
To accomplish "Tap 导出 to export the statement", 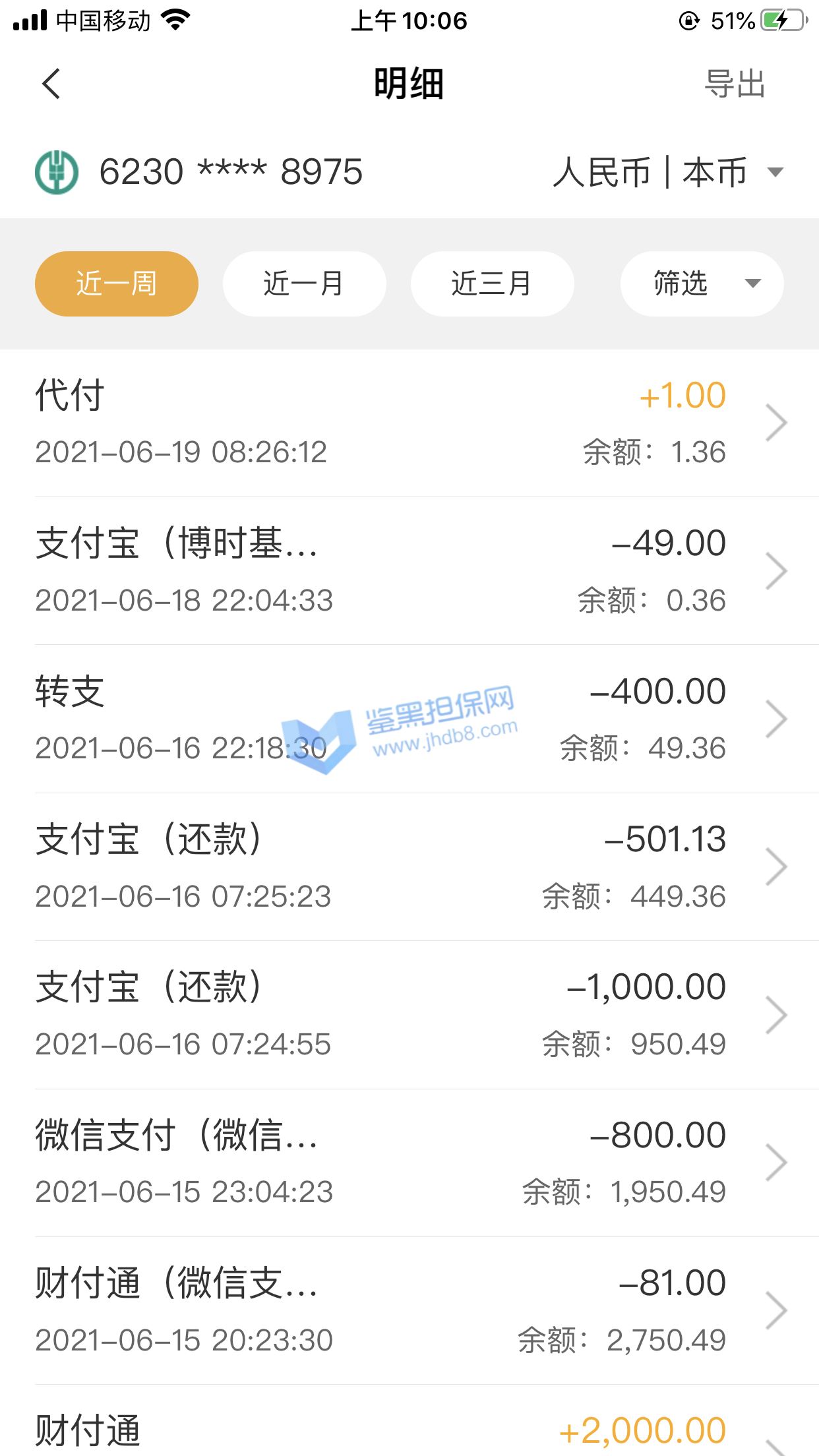I will click(735, 84).
